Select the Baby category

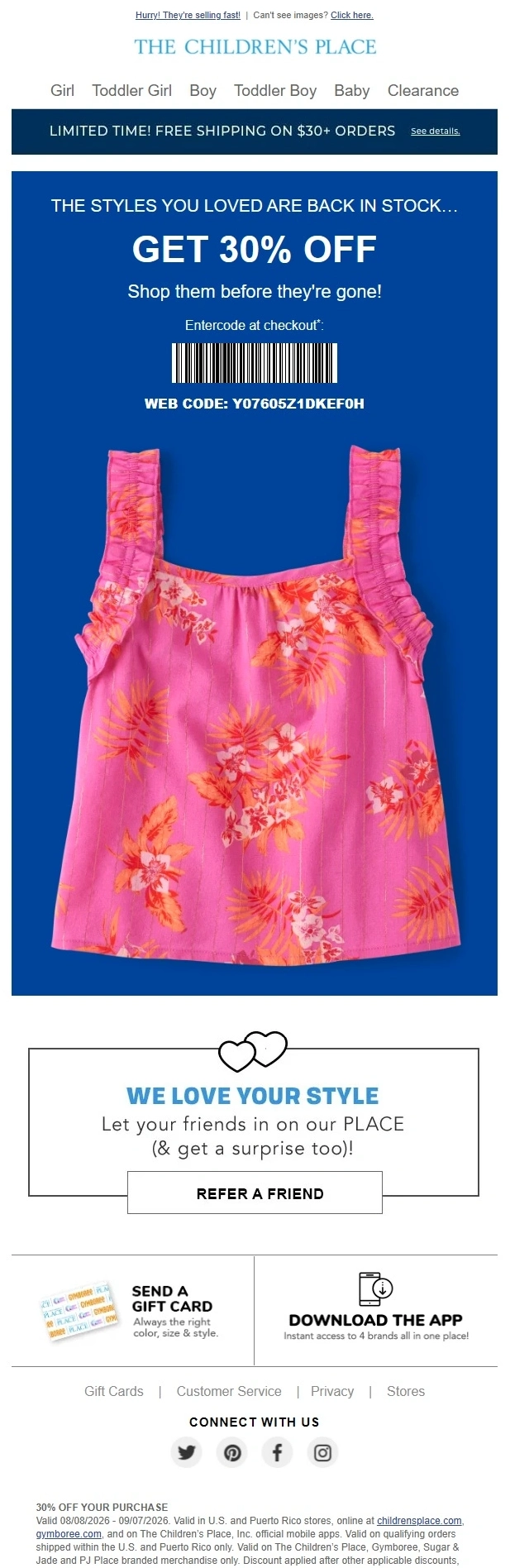351,91
